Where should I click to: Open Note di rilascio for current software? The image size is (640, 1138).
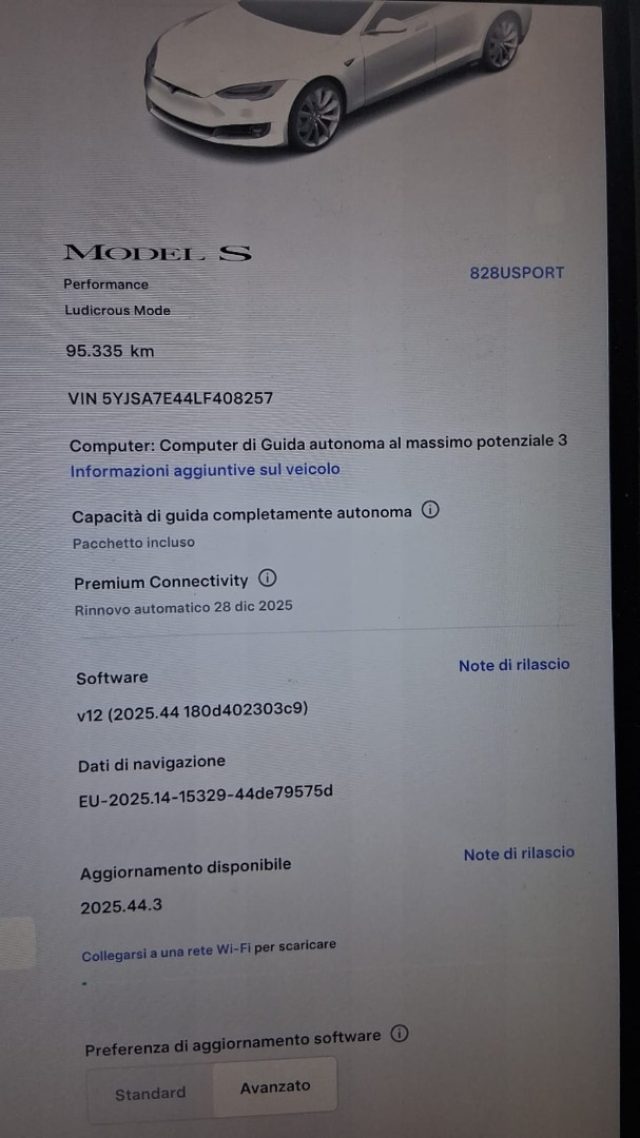(x=514, y=665)
